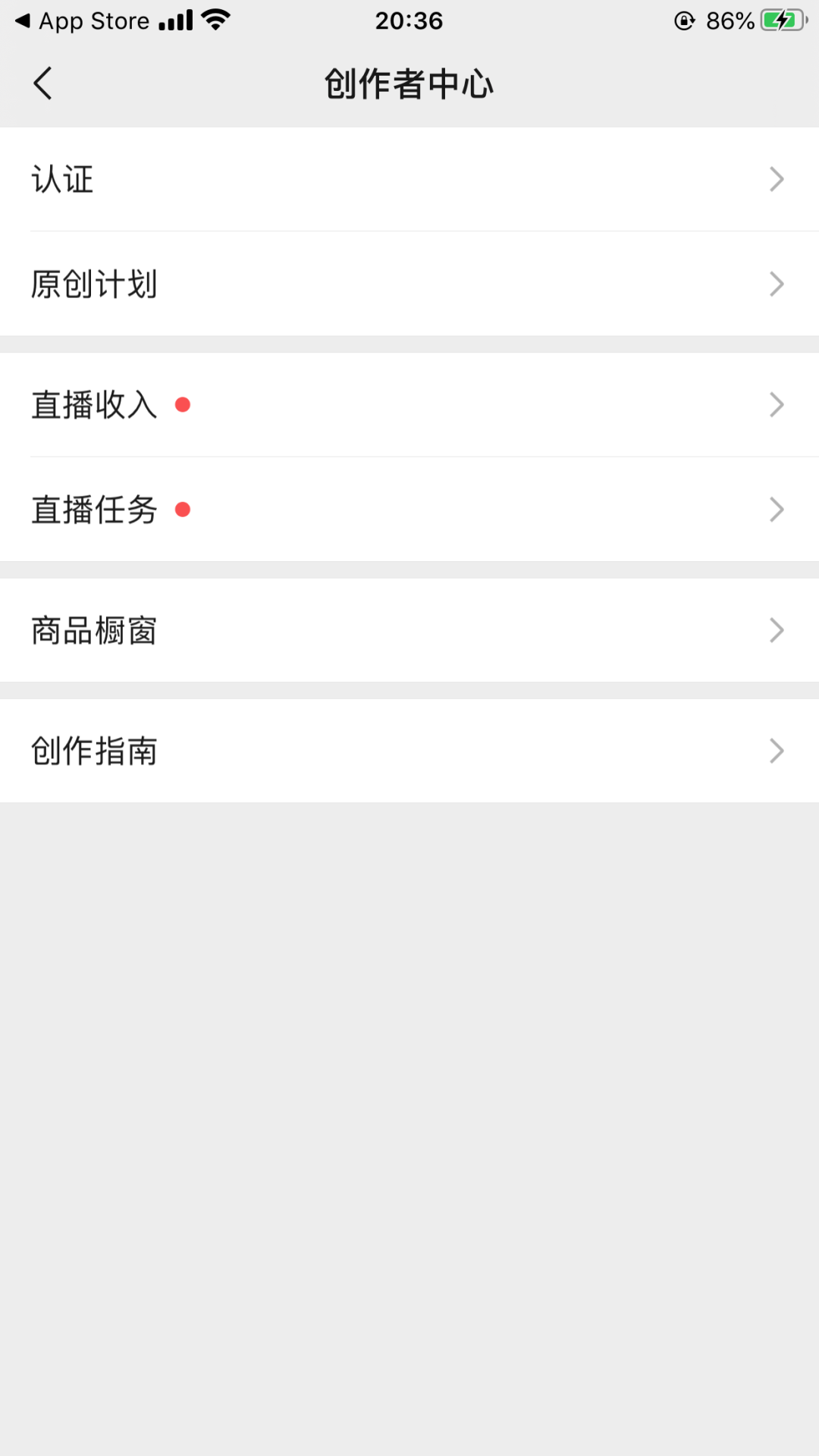Open 原创计划

click(x=409, y=284)
